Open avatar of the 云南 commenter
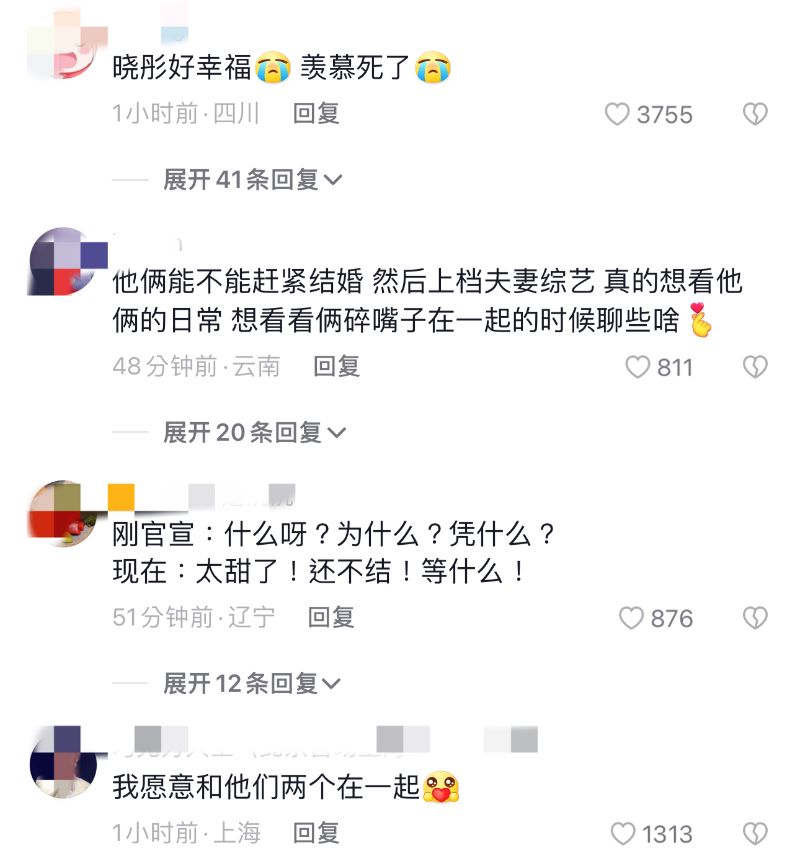Viewport: 800px width, 861px height. coord(66,262)
